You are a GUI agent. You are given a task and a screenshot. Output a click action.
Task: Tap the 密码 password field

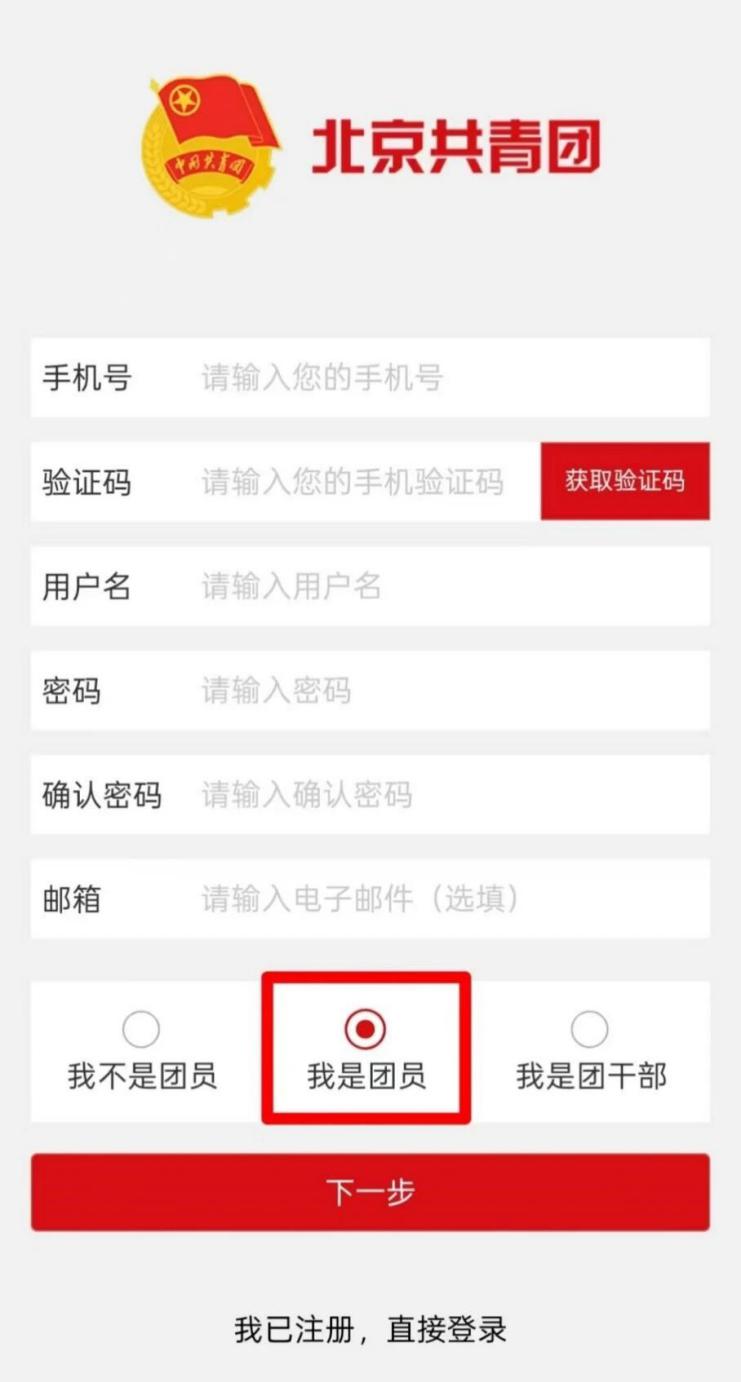coord(370,690)
